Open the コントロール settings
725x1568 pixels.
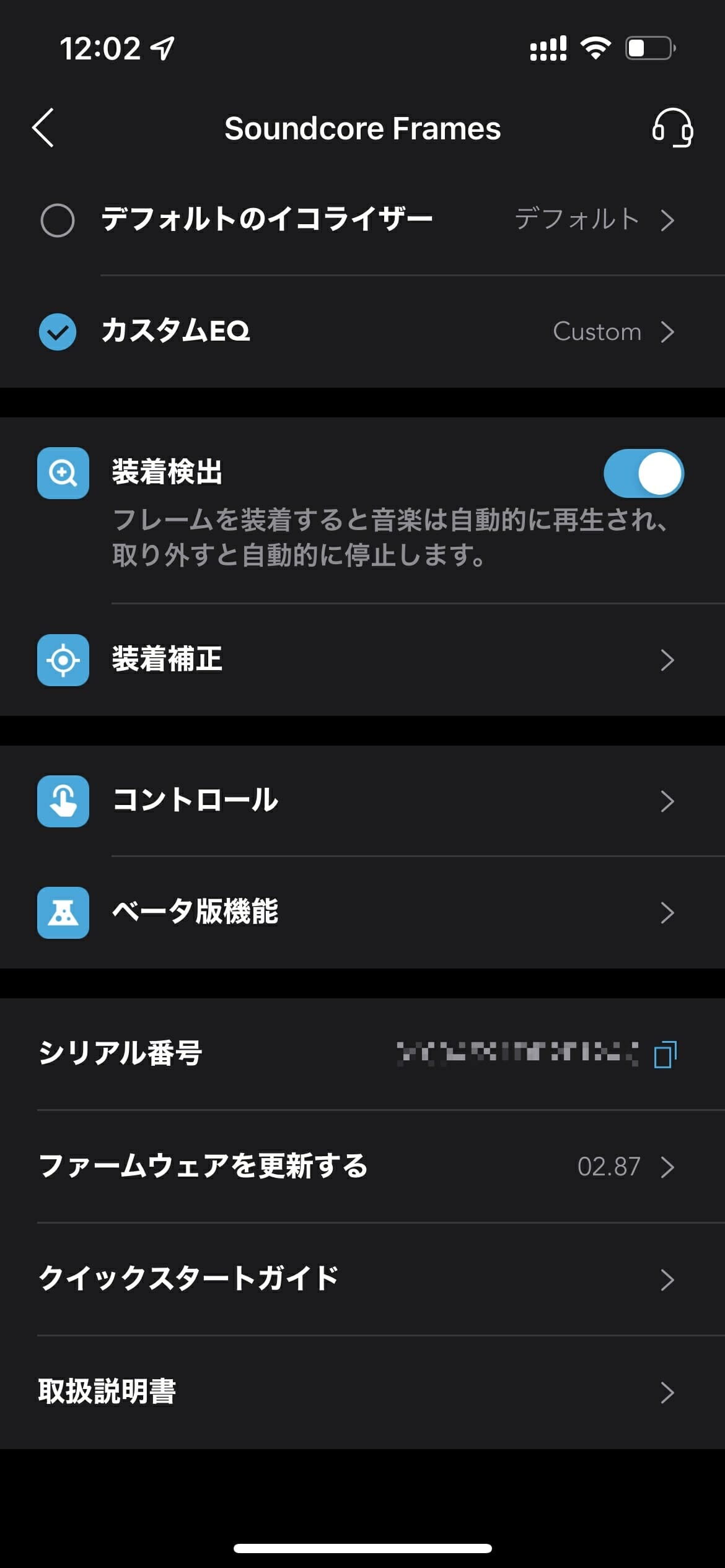tap(362, 801)
